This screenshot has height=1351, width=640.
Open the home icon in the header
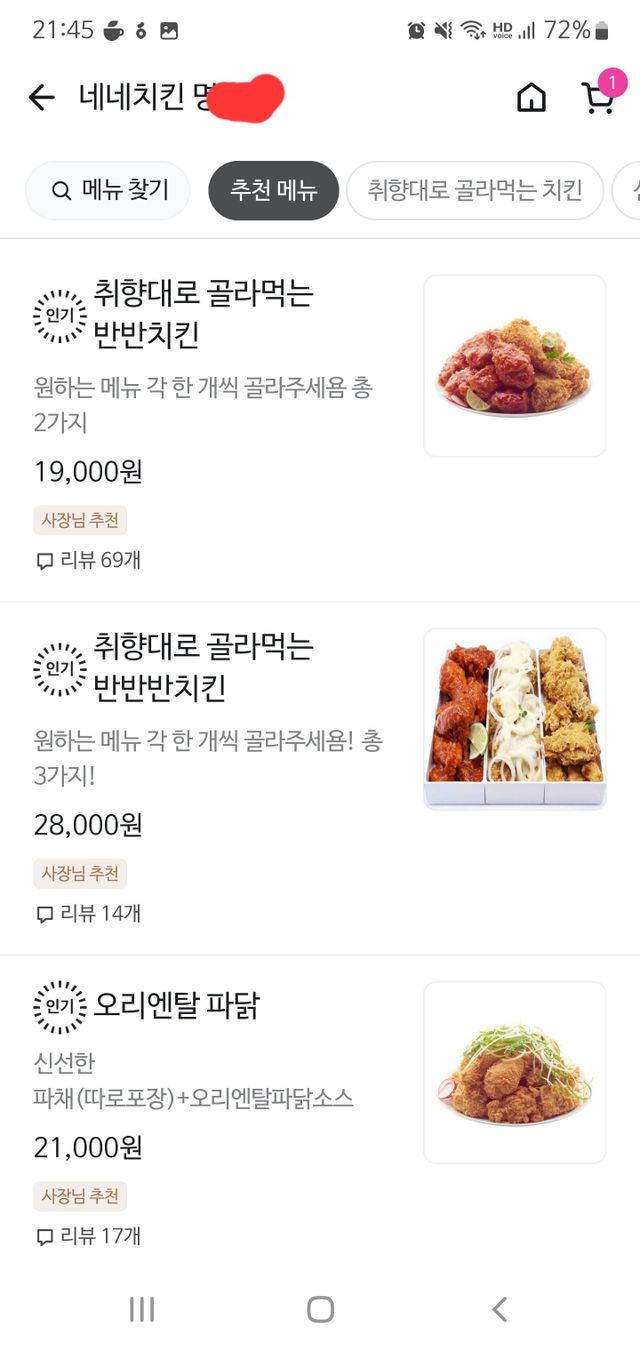531,97
